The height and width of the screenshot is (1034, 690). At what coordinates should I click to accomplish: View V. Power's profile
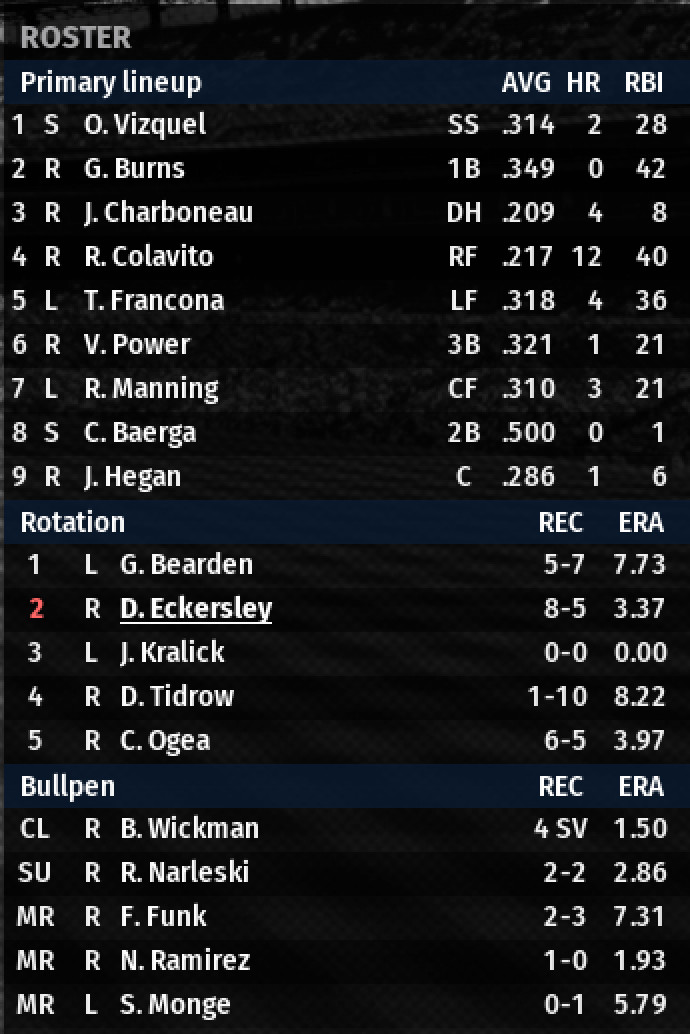point(136,344)
